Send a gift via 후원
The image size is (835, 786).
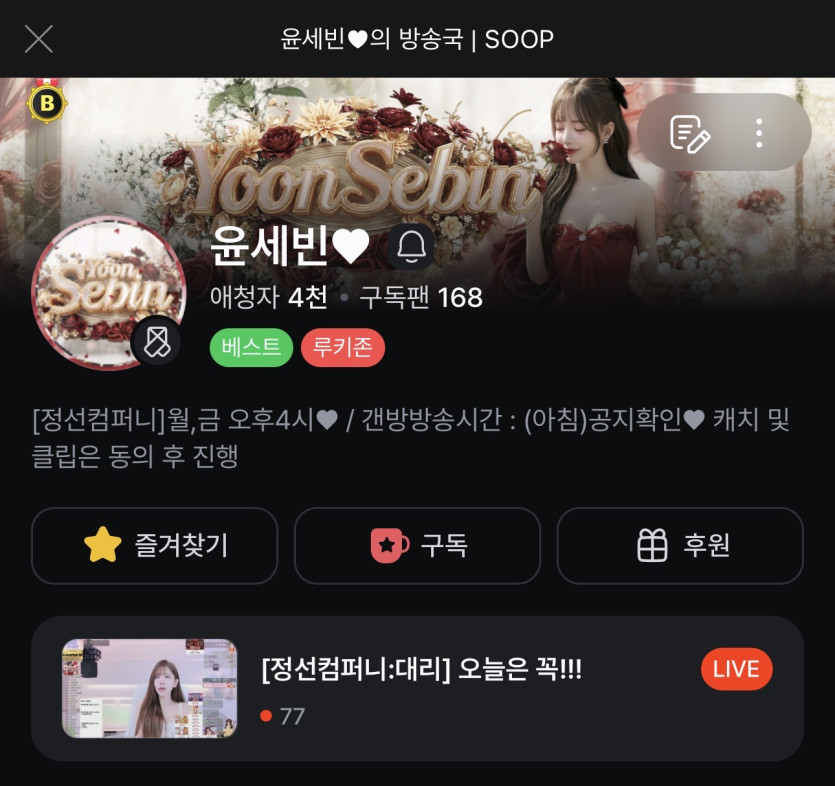(x=680, y=546)
